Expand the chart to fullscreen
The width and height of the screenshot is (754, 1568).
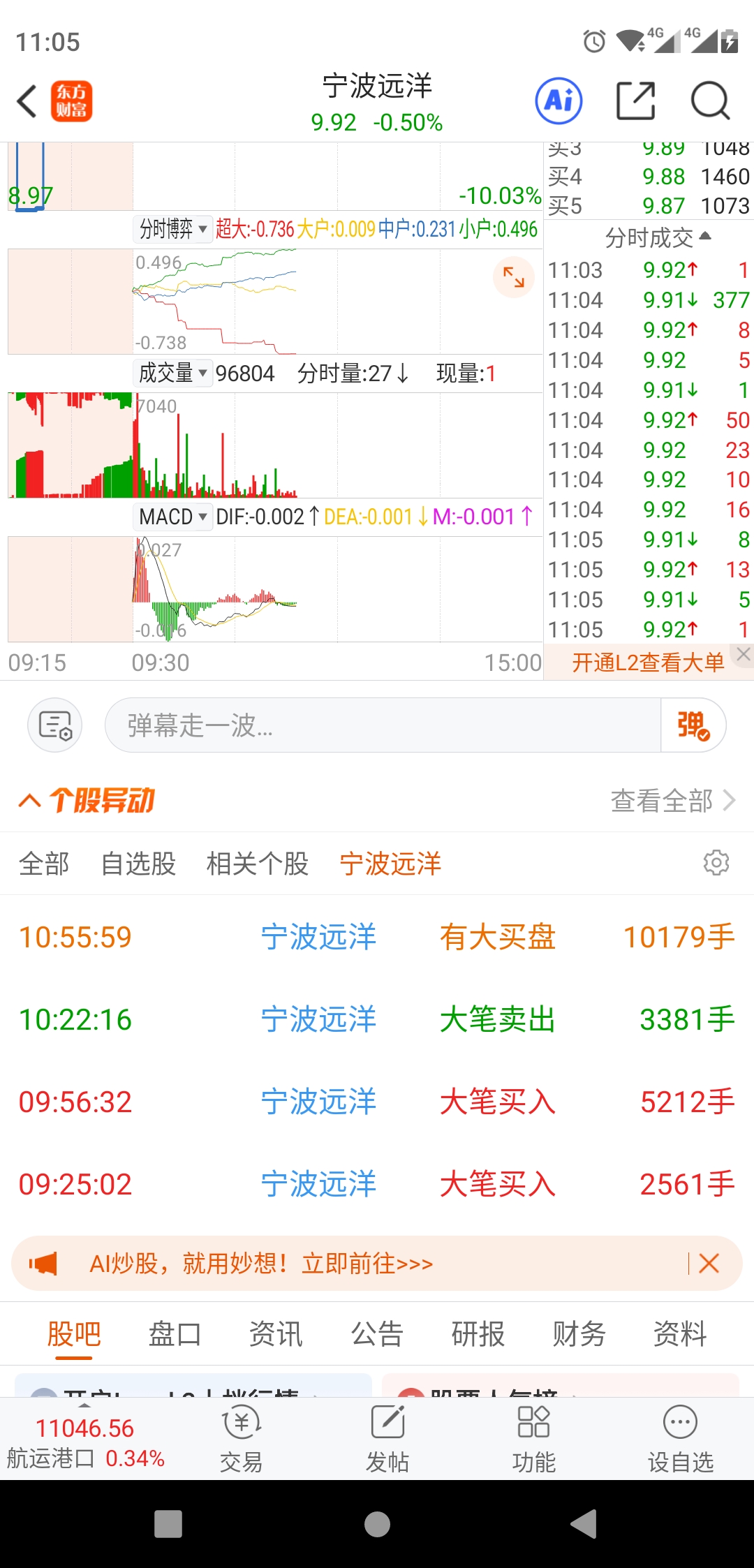514,277
